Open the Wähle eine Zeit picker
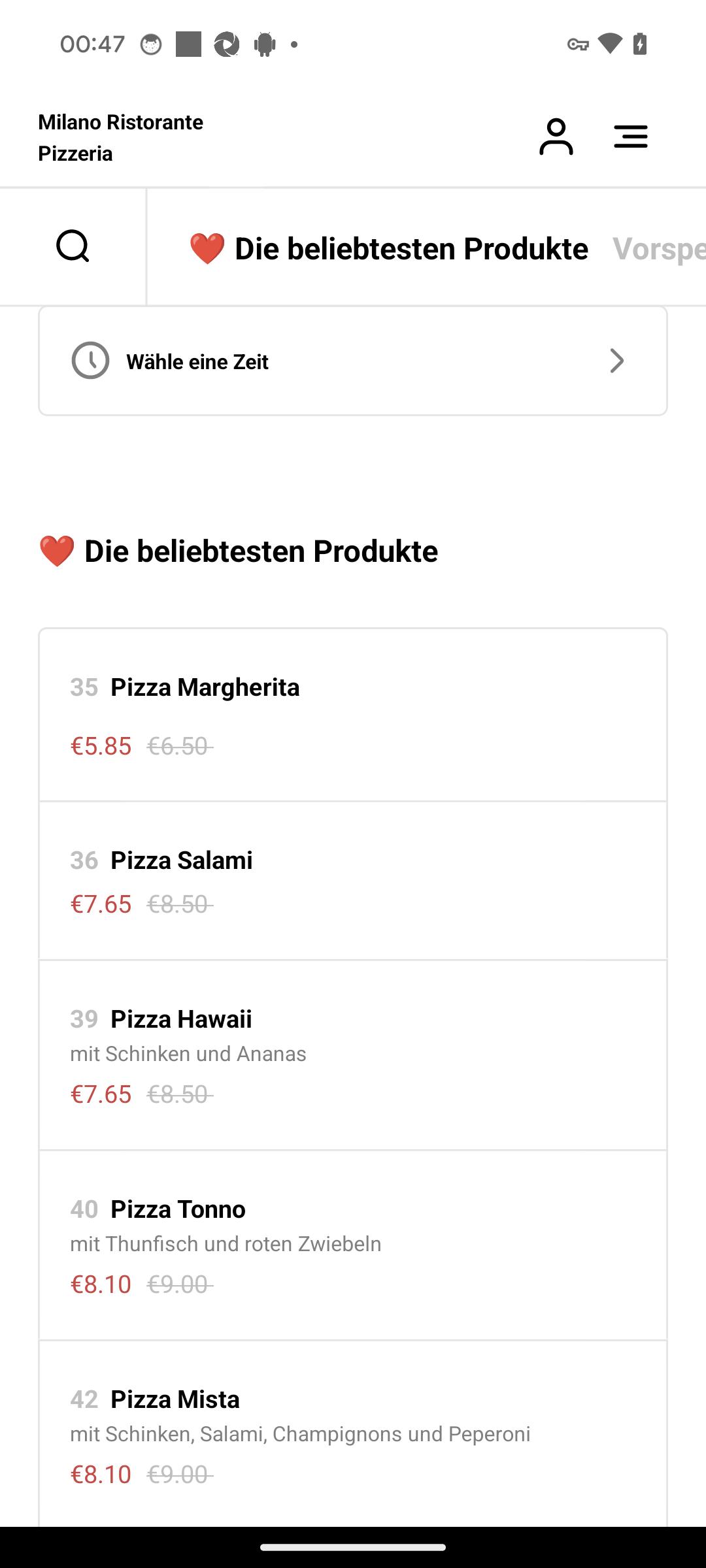The width and height of the screenshot is (706, 1568). (353, 361)
